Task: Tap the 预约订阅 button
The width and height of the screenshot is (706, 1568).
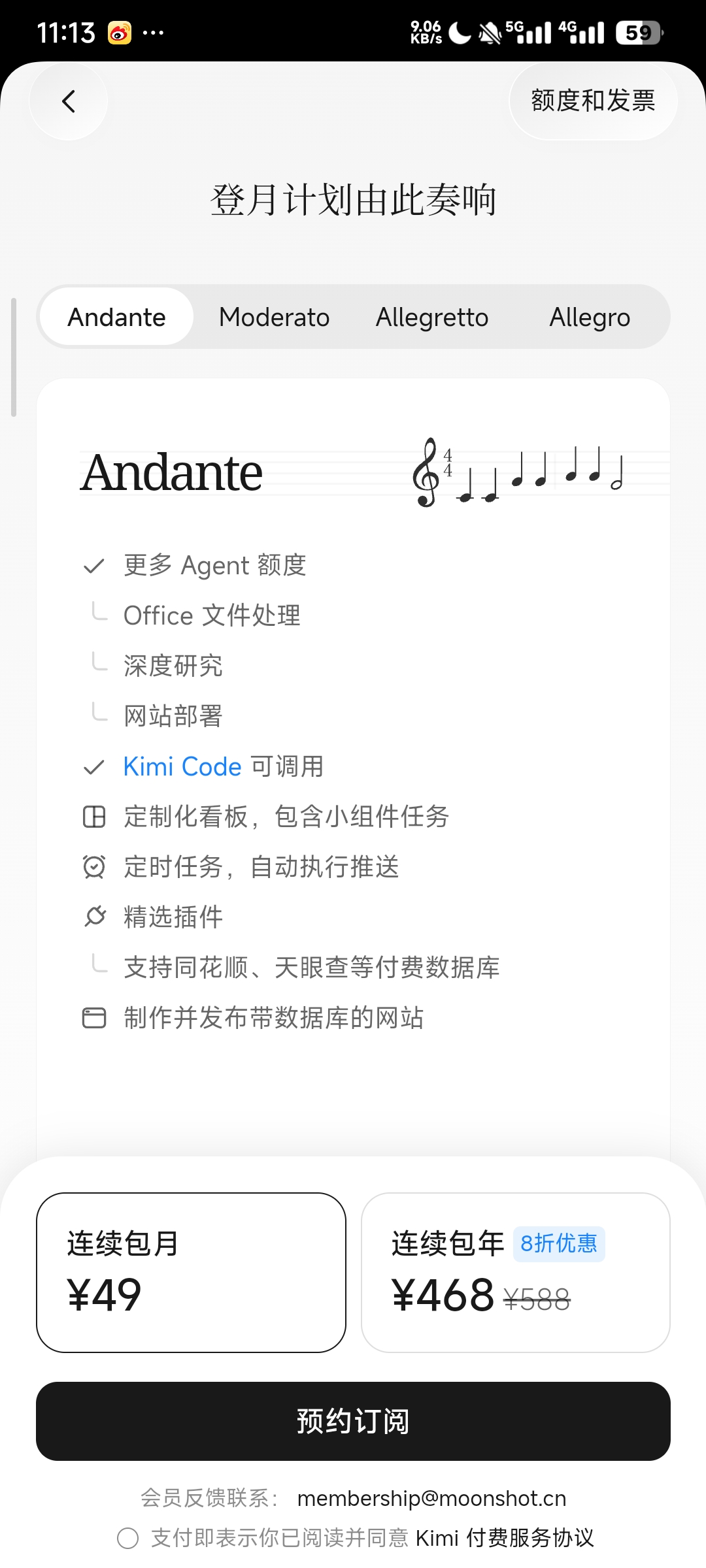Action: 353,1421
